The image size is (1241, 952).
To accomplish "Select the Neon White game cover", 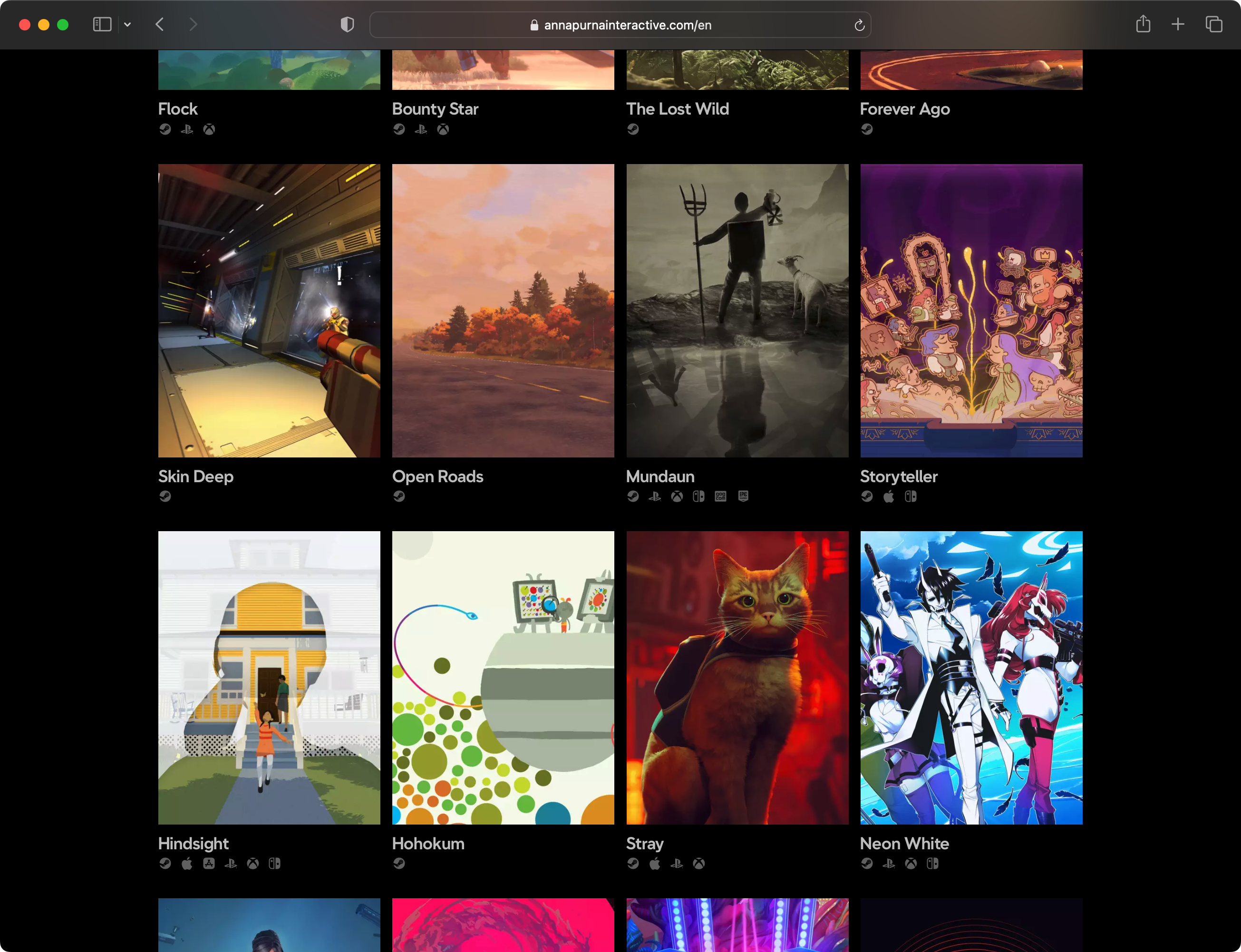I will point(971,677).
